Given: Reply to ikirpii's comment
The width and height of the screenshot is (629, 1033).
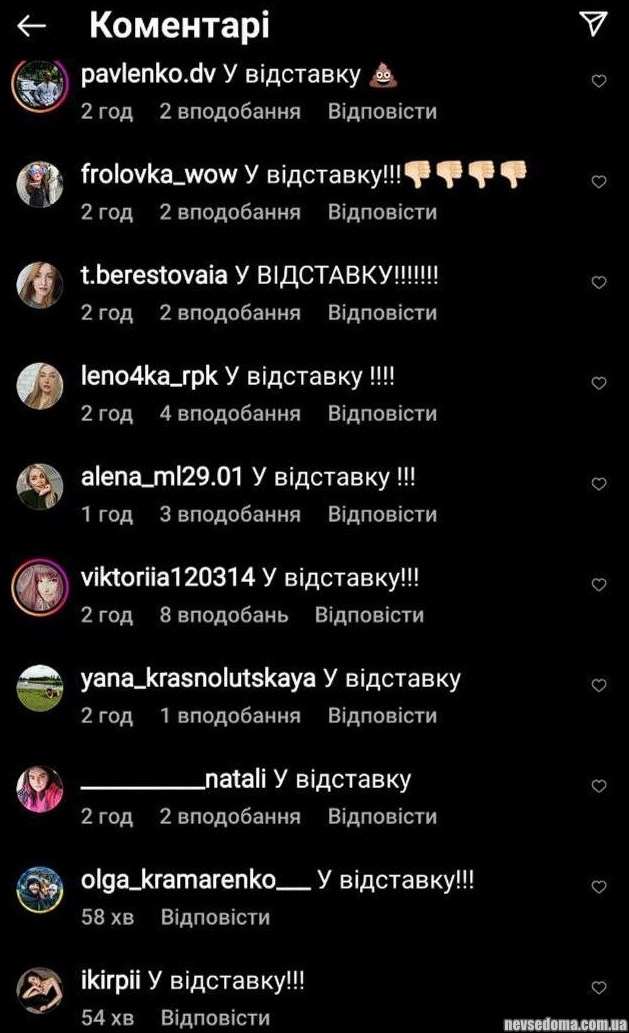Looking at the screenshot, I should pyautogui.click(x=215, y=1018).
